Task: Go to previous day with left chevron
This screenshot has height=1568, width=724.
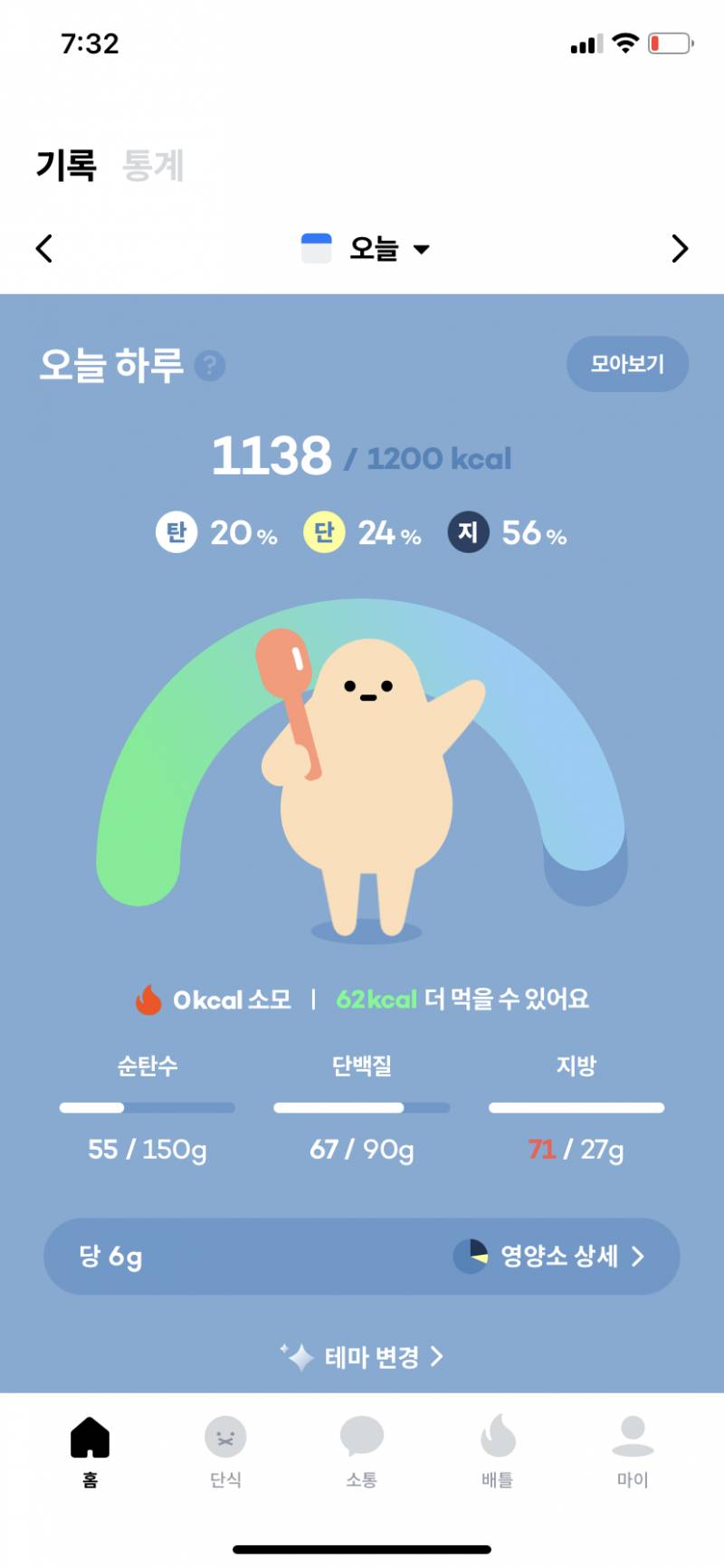Action: (x=43, y=248)
